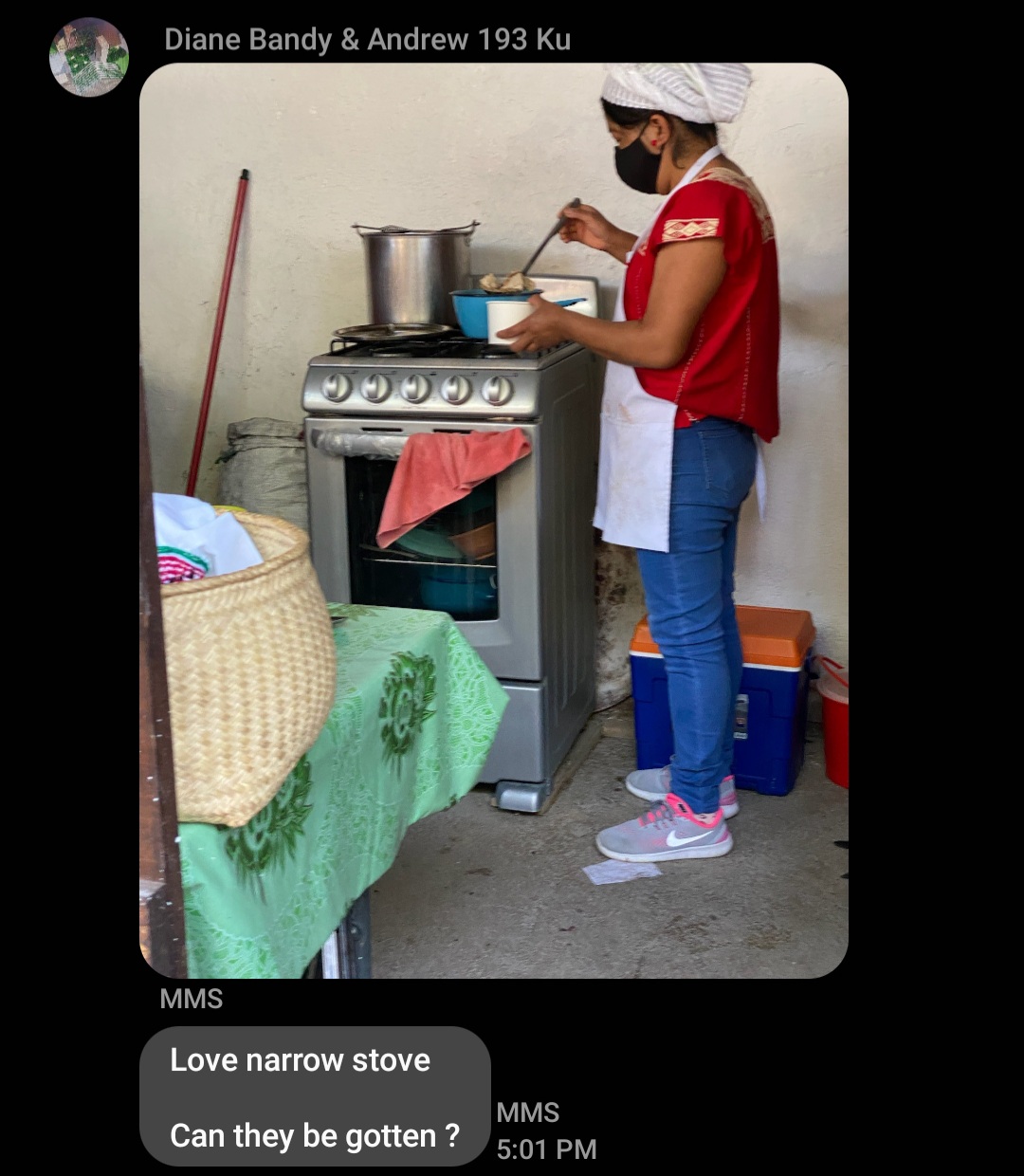This screenshot has width=1024, height=1176.
Task: Tap the 'Love narrow stove' message bubble
Action: point(315,1096)
